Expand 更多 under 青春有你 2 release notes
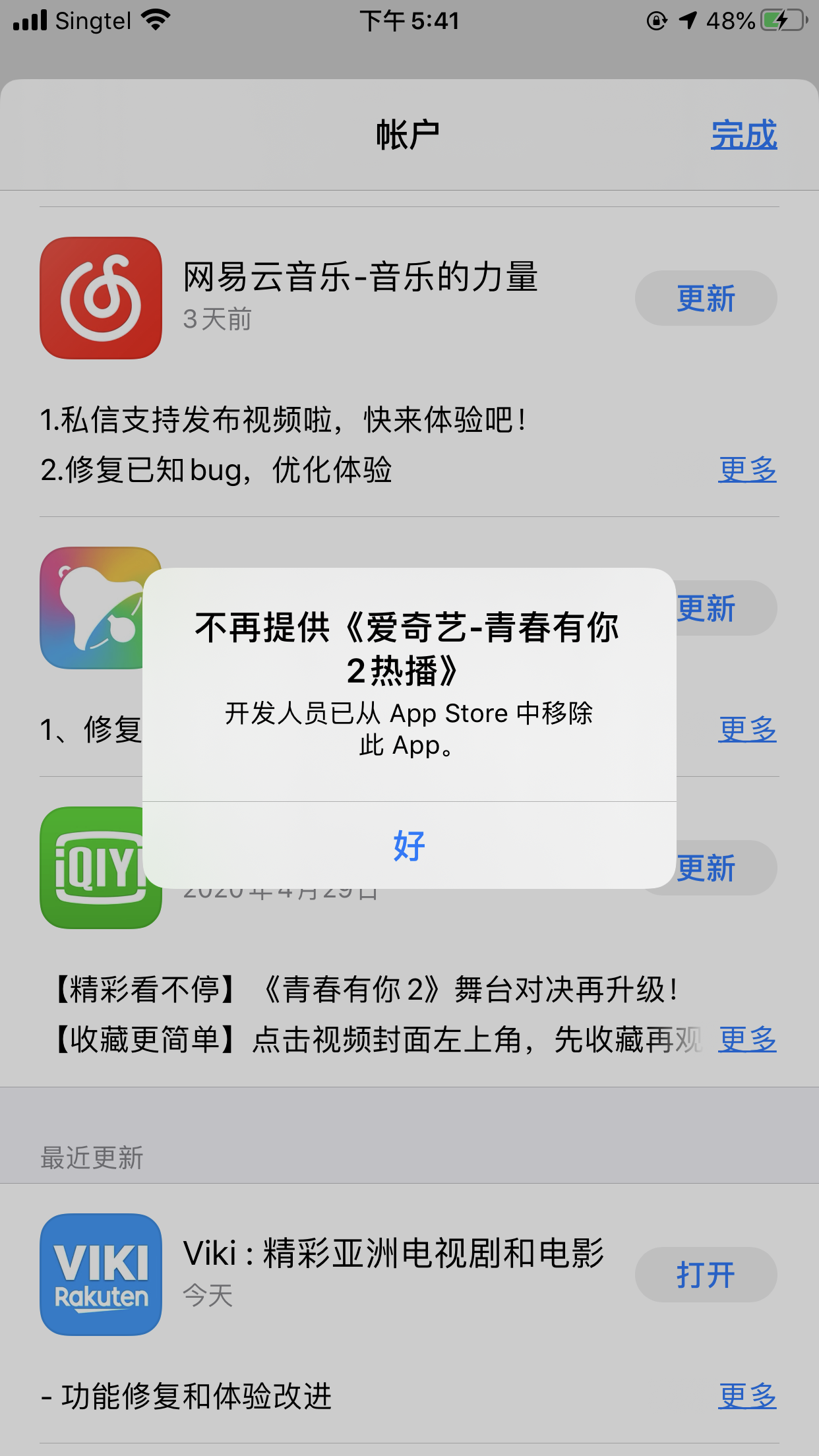 [746, 1039]
